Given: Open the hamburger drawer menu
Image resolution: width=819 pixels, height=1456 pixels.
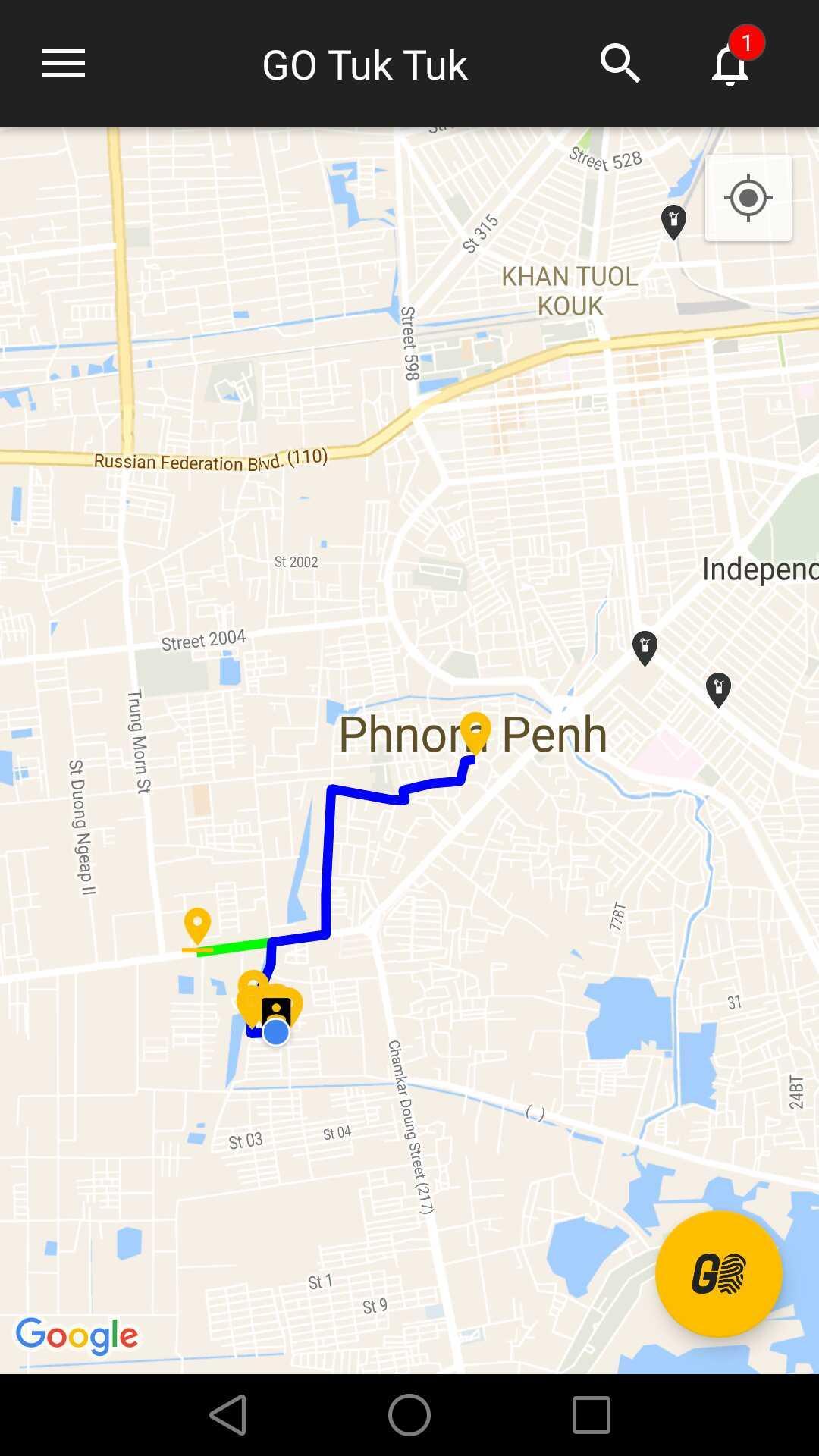Looking at the screenshot, I should [64, 64].
